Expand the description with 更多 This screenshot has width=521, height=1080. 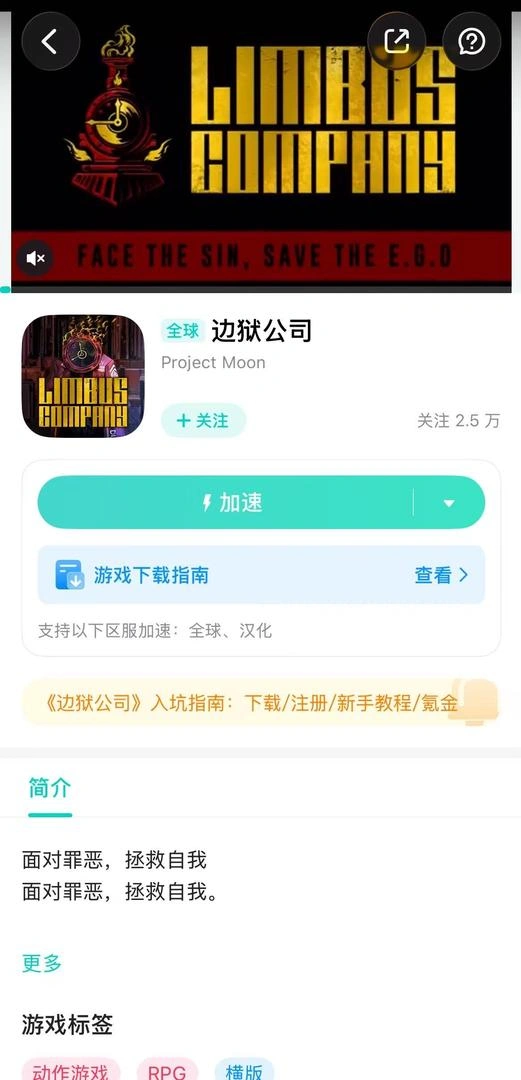coord(42,962)
